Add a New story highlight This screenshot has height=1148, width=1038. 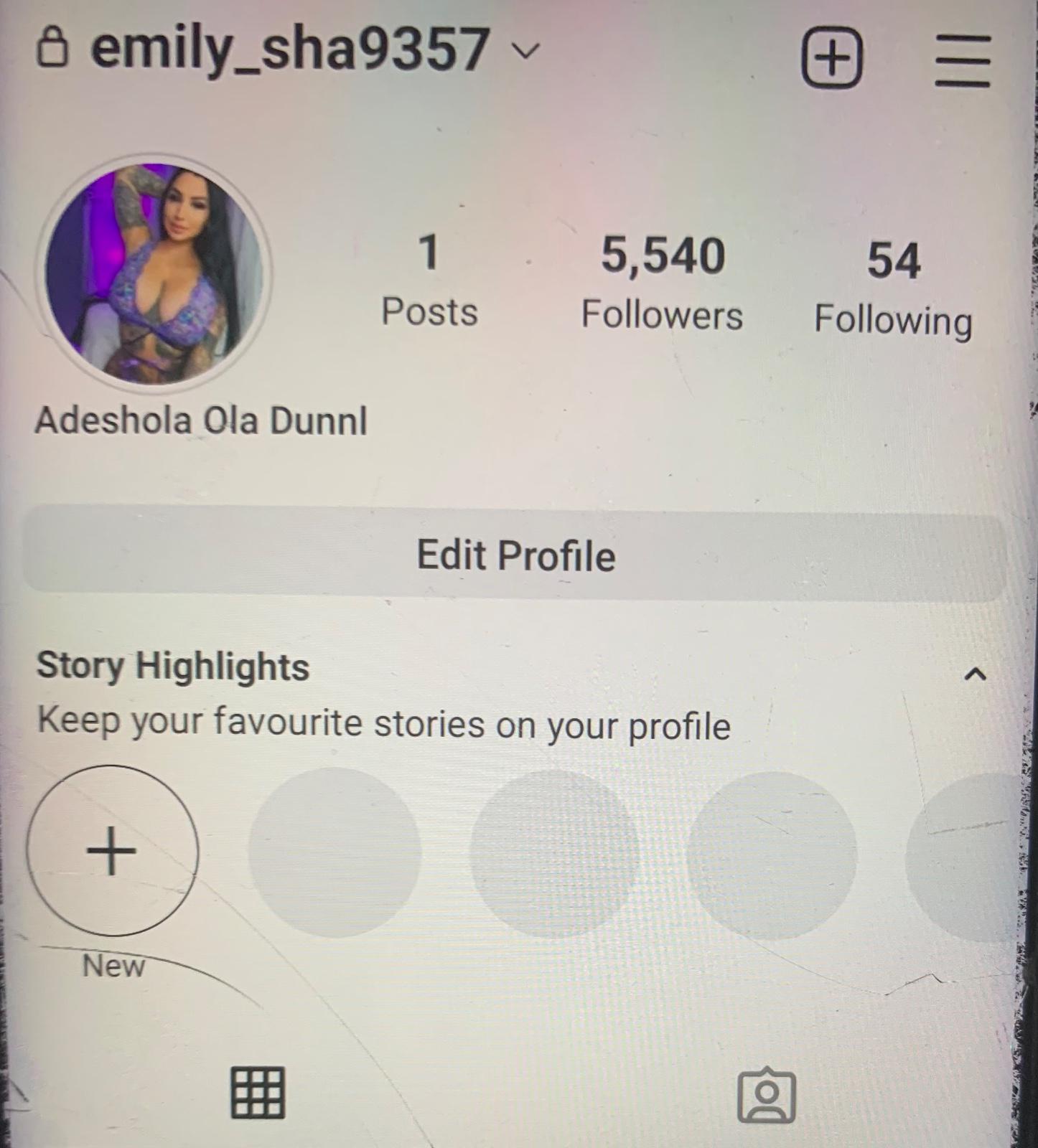[x=113, y=851]
